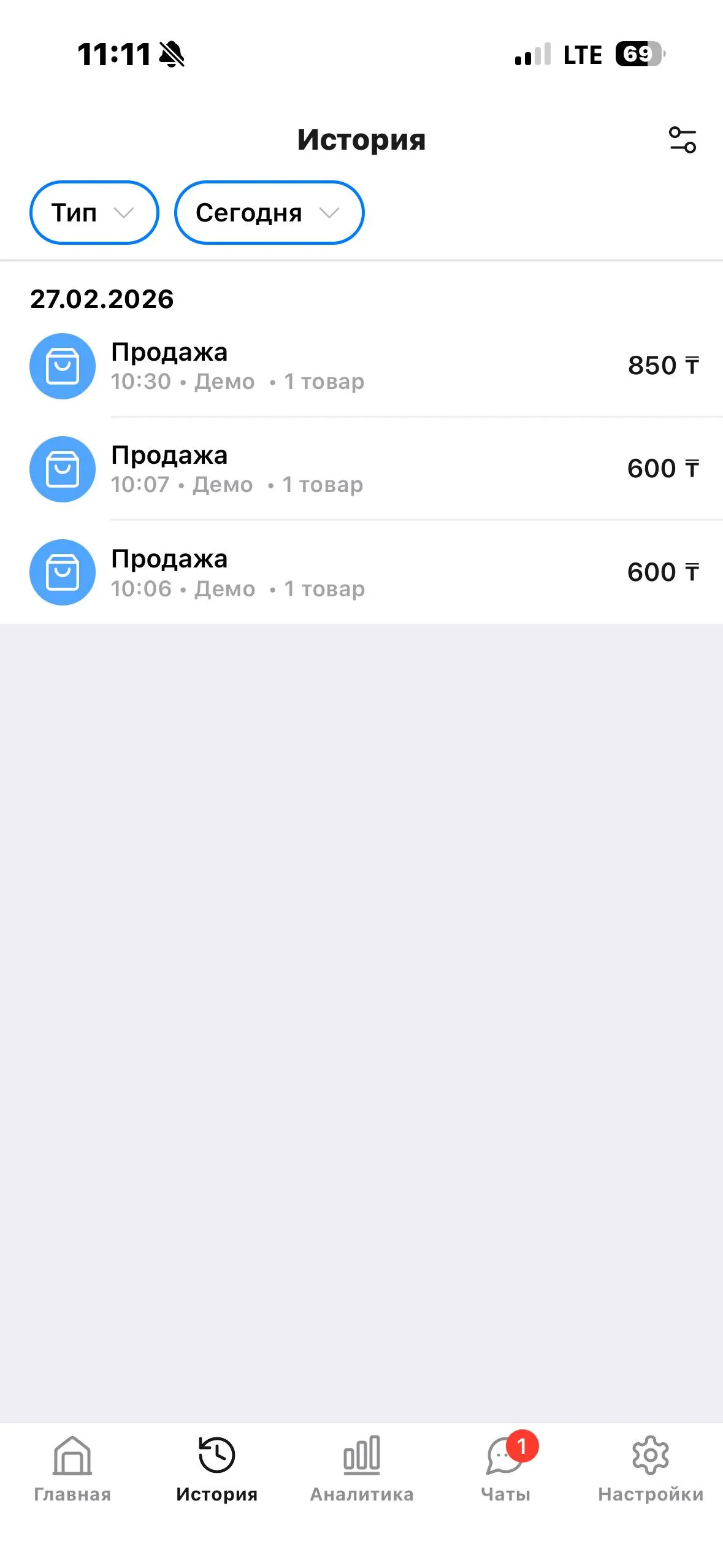Expand the Тип filter dropdown
Viewport: 723px width, 1568px height.
(x=94, y=213)
